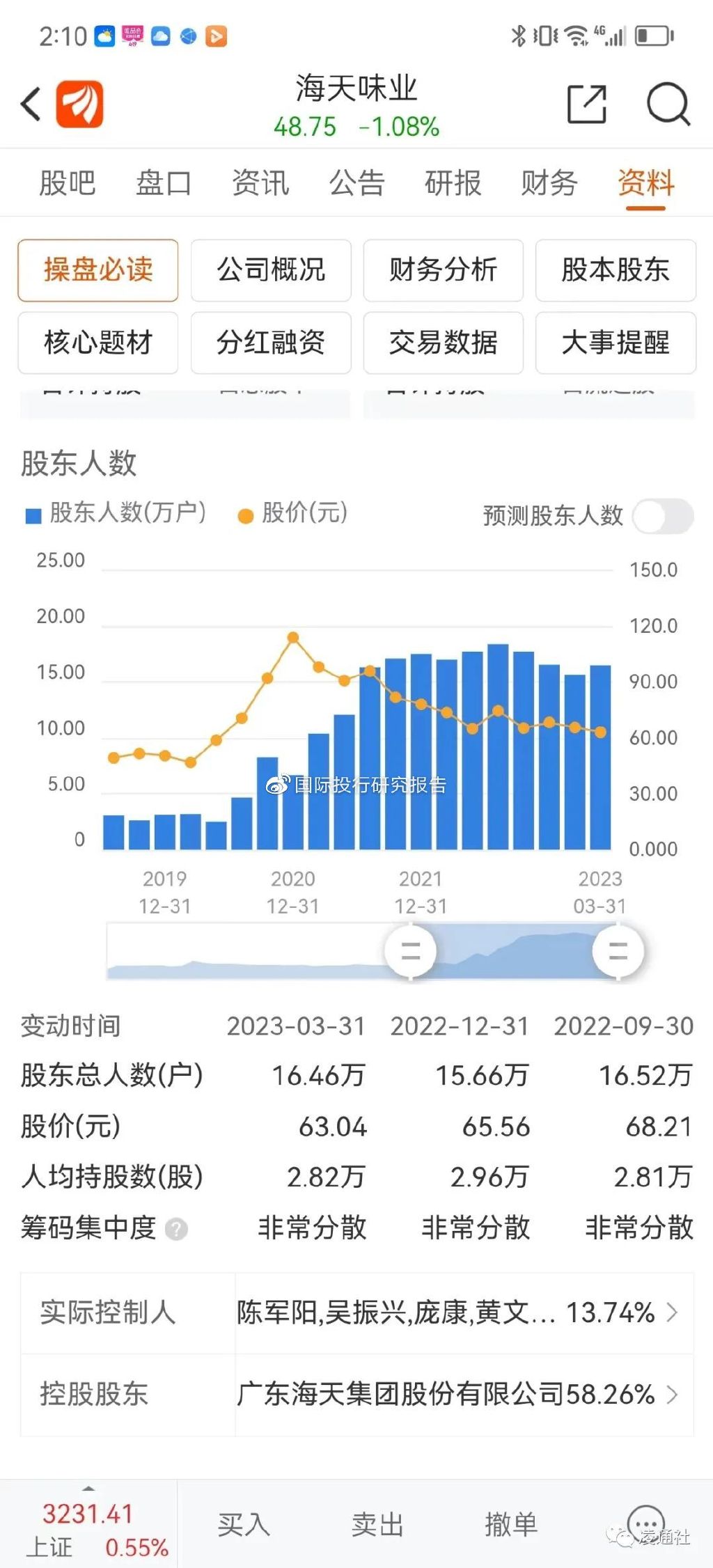Enable the 预测股东人数 switch
Image resolution: width=713 pixels, height=1568 pixels.
662,517
